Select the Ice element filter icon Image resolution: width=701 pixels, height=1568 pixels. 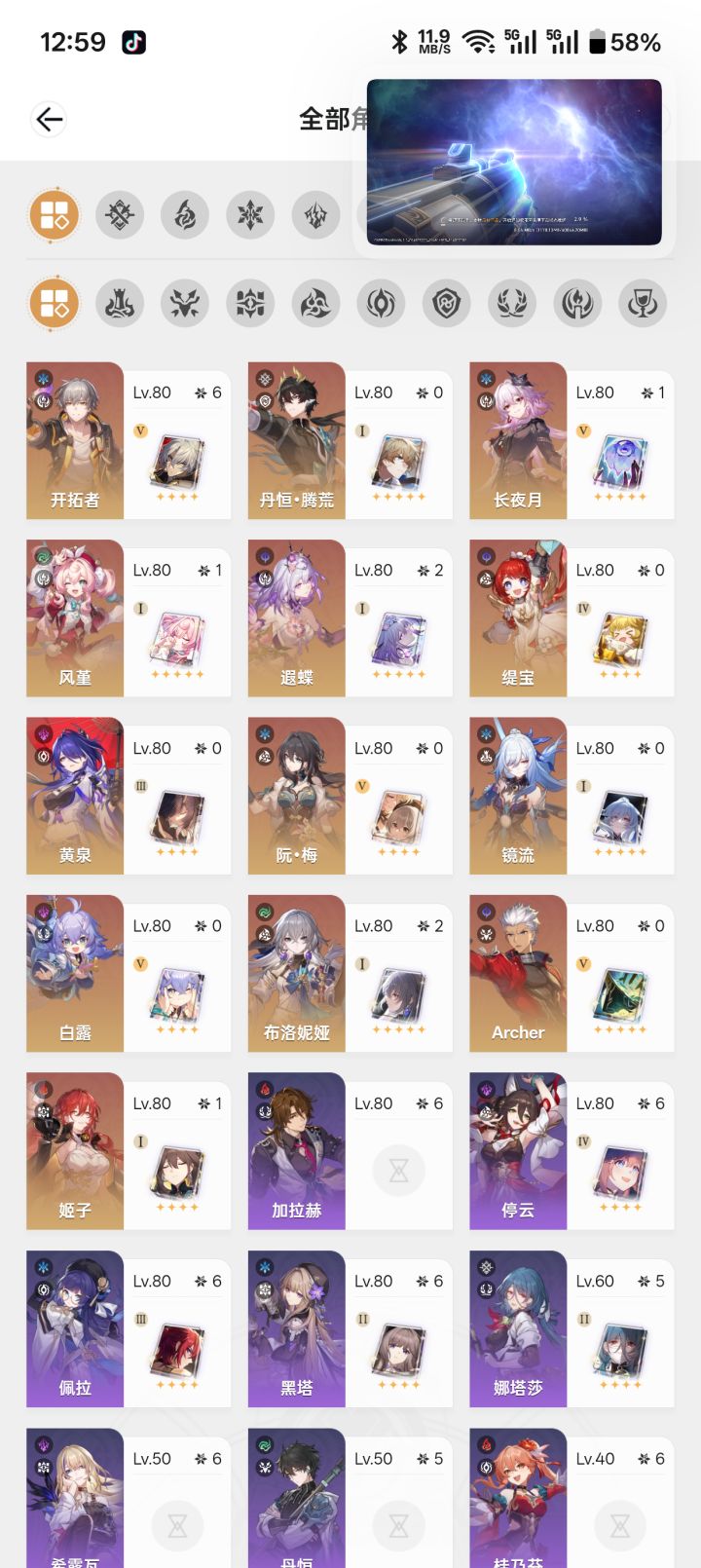pos(248,214)
